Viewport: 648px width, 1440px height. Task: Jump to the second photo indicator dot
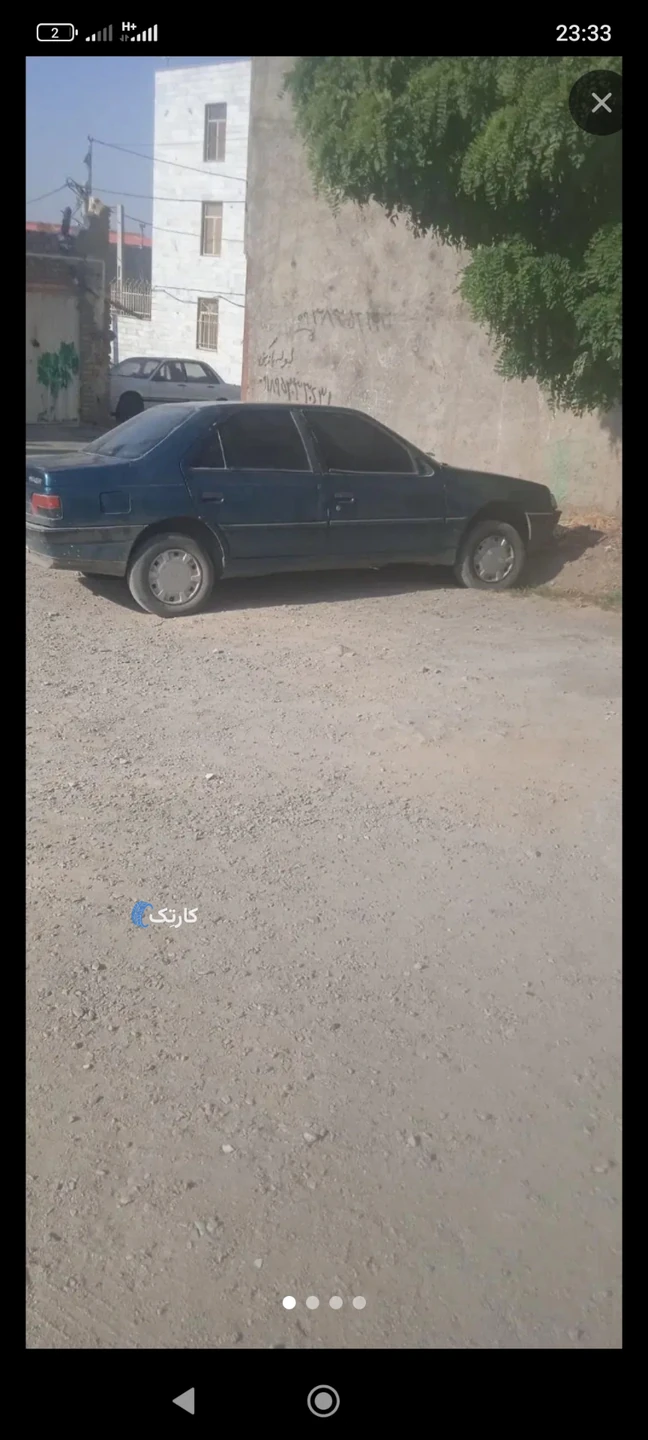click(x=313, y=1303)
